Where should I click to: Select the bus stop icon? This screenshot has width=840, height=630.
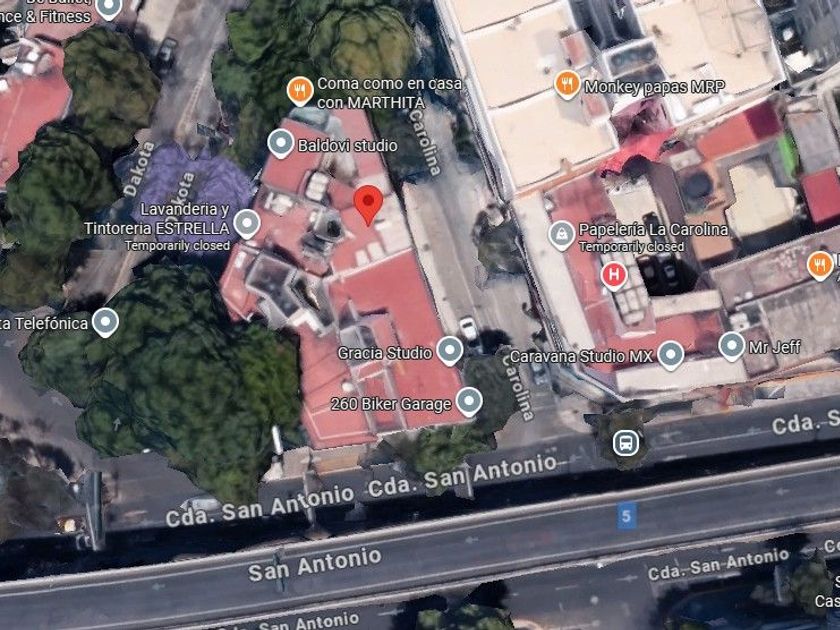626,444
